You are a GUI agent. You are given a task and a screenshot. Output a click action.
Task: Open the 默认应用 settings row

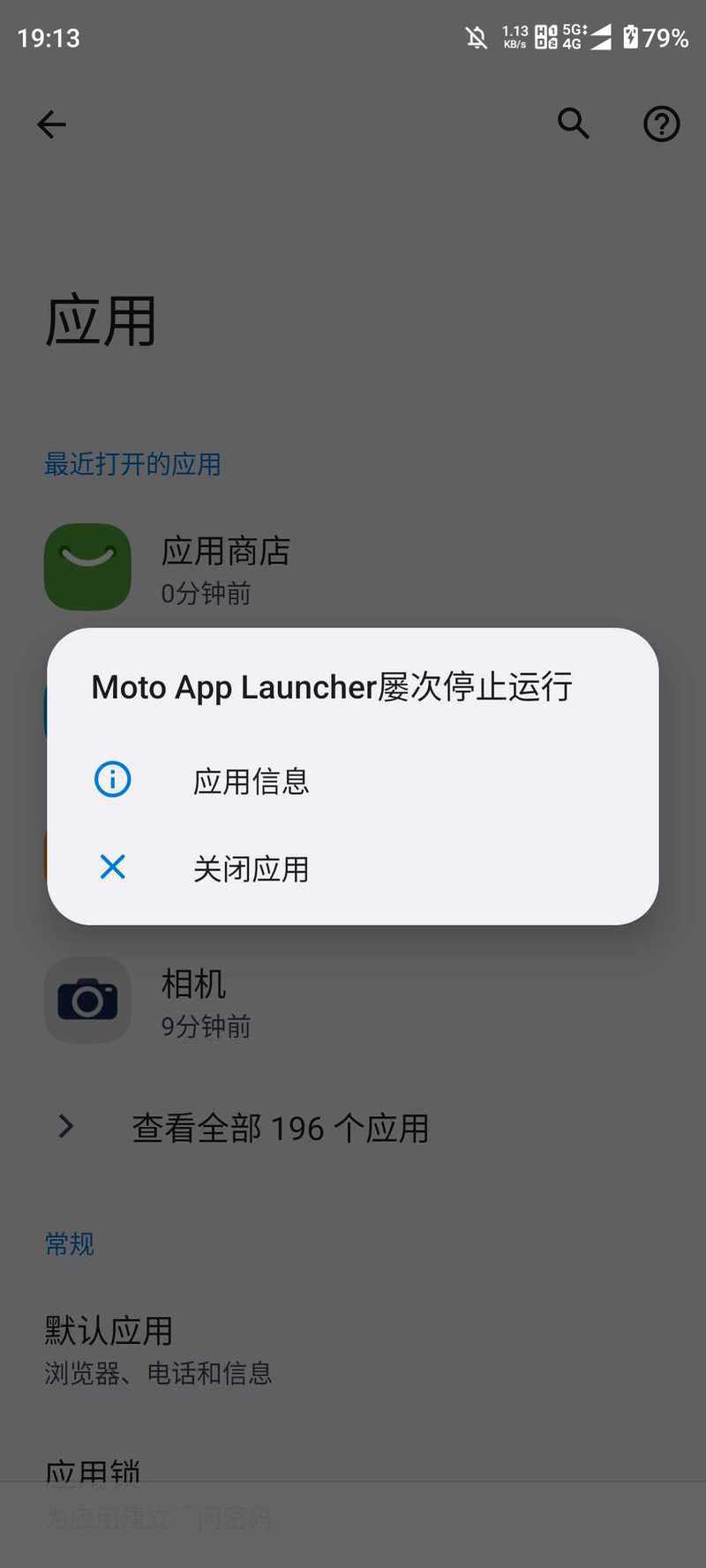[x=353, y=1349]
